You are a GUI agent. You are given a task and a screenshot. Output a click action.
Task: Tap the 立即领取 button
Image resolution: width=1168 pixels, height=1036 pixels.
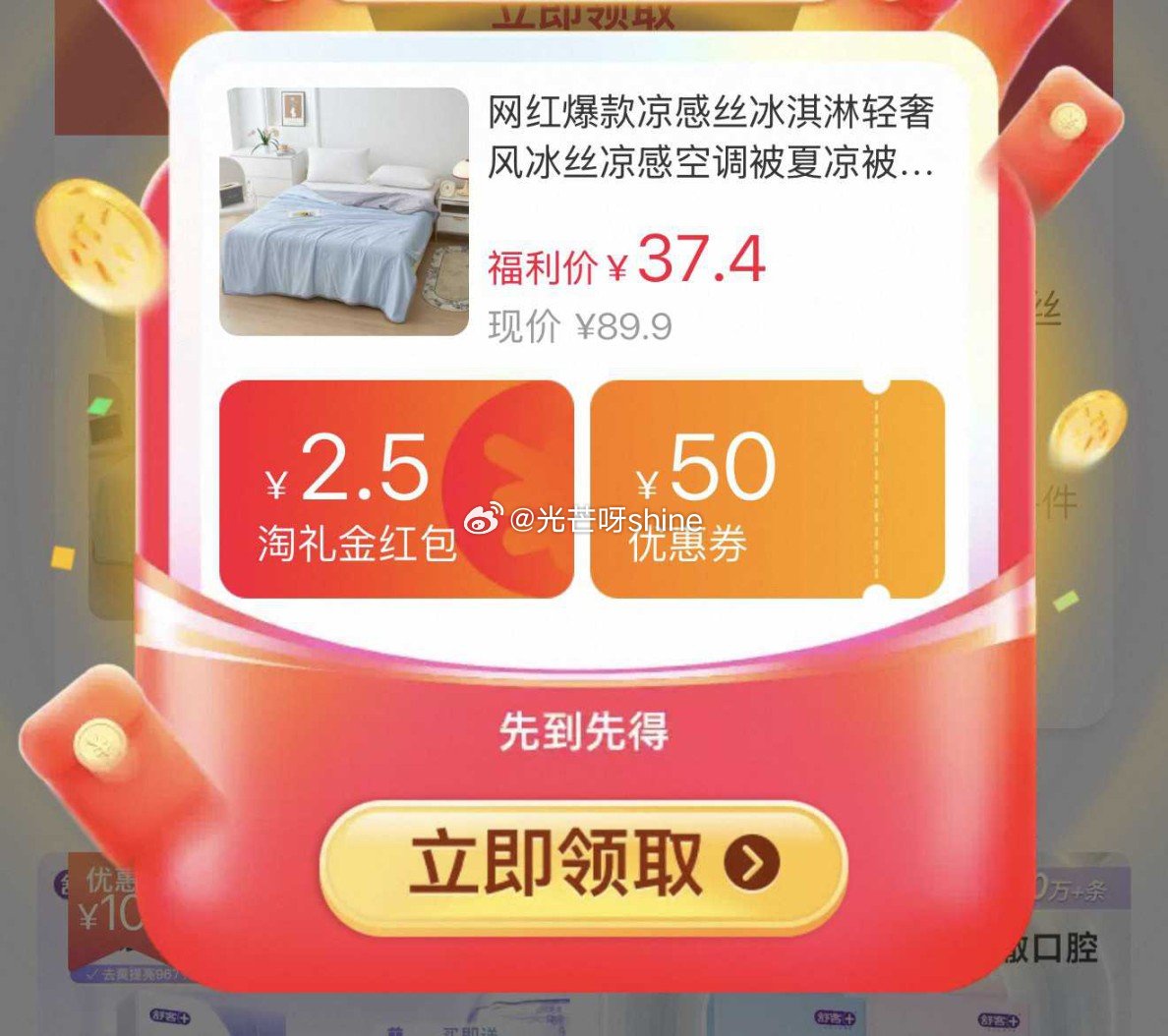(x=584, y=865)
